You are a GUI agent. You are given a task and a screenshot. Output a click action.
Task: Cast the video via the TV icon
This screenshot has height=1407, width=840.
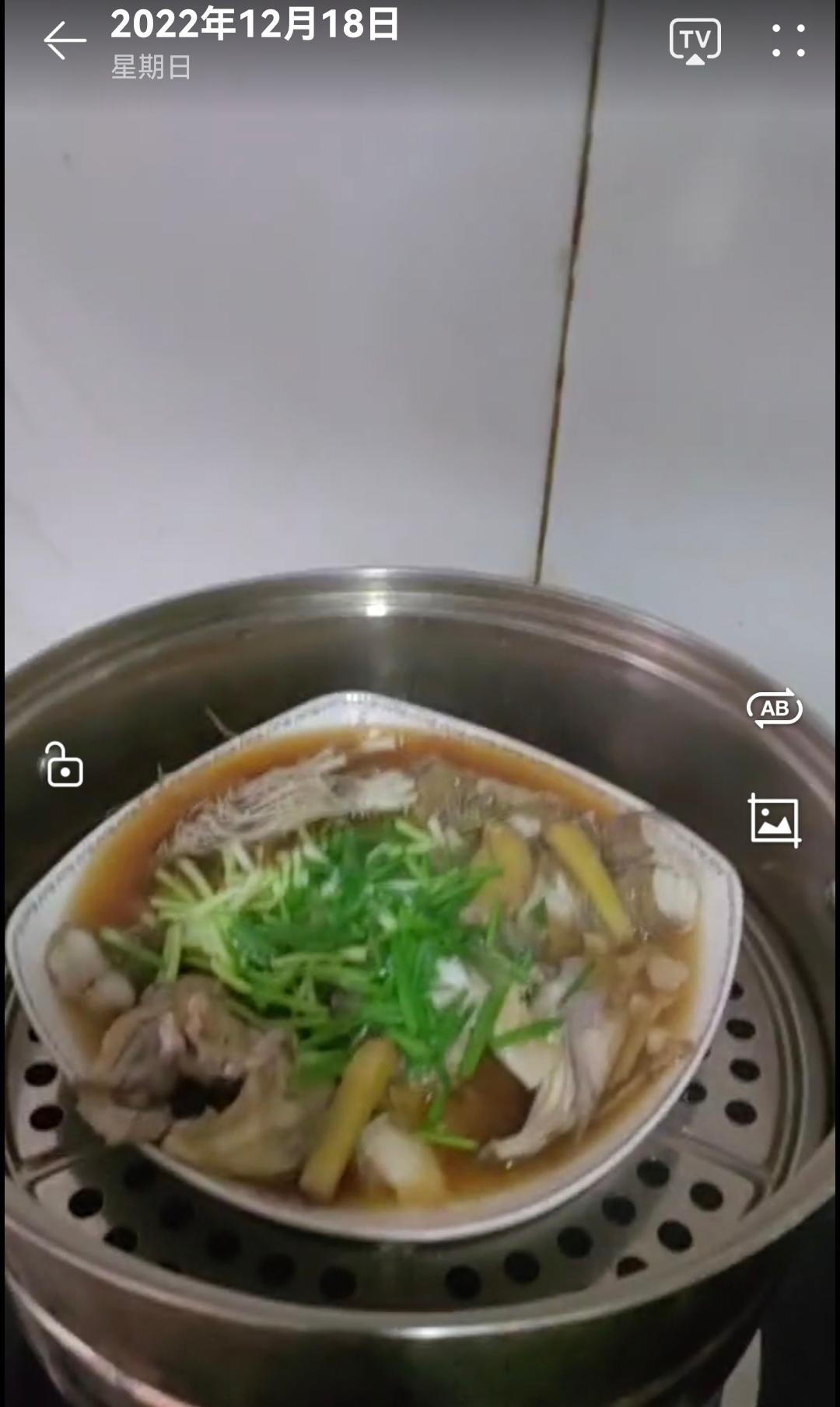pyautogui.click(x=695, y=41)
